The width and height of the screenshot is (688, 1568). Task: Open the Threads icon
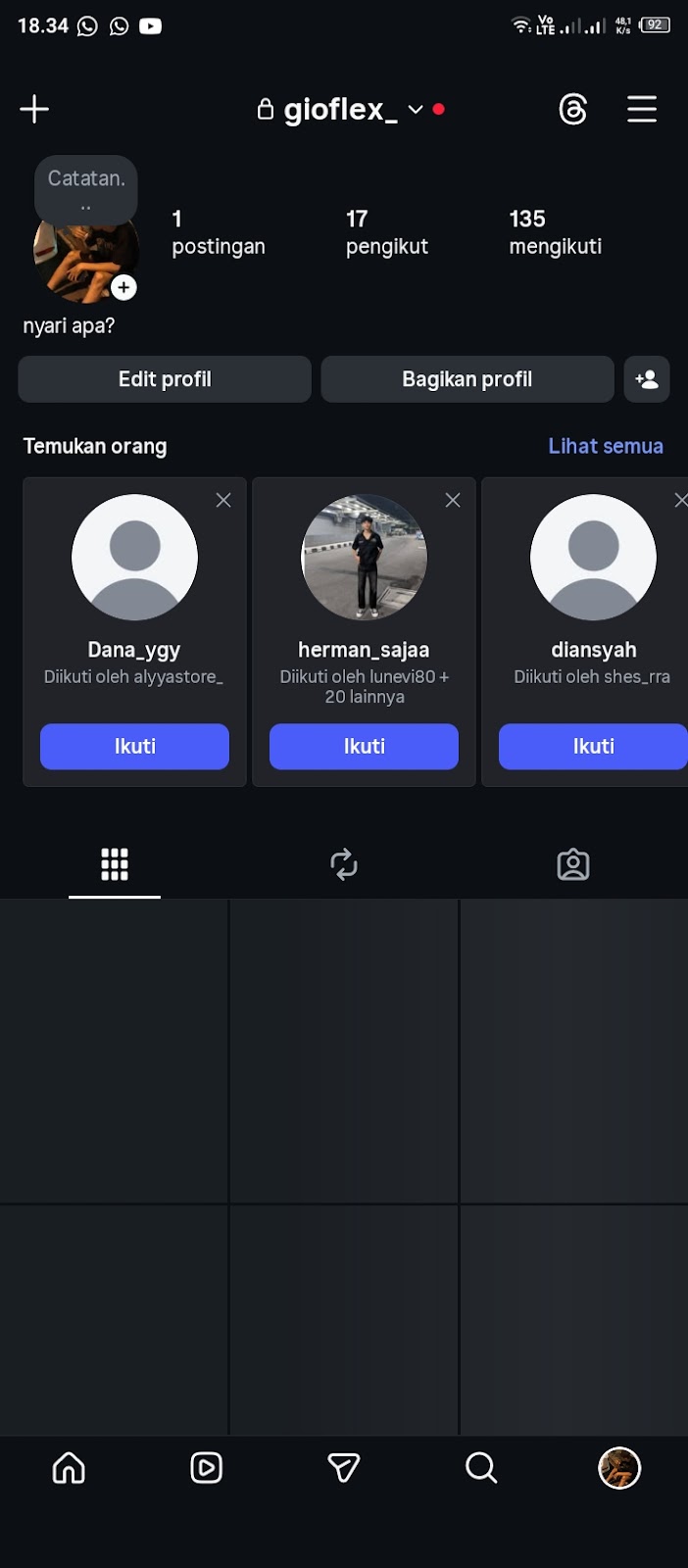572,109
